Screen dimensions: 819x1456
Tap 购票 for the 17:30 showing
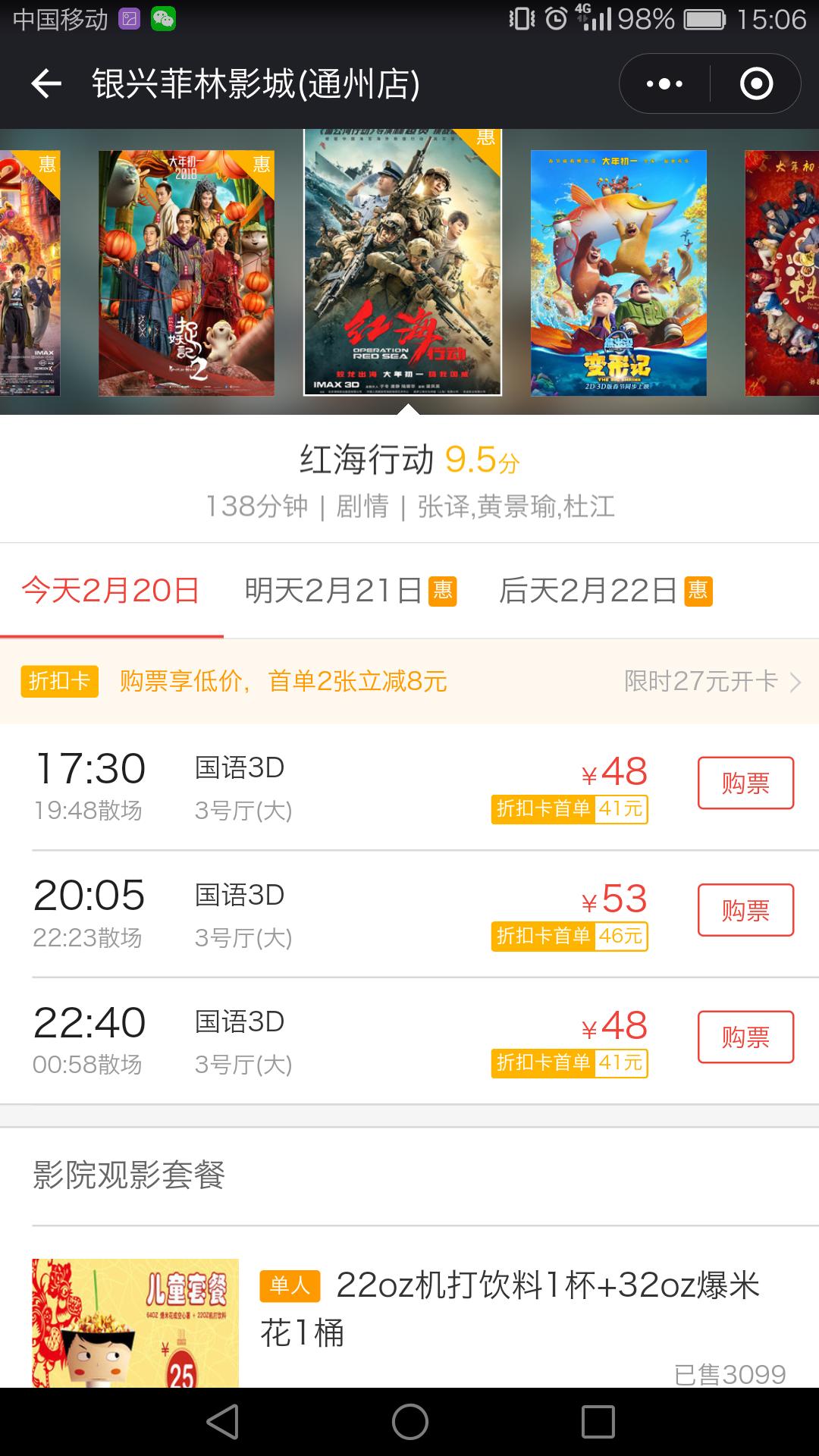click(745, 783)
